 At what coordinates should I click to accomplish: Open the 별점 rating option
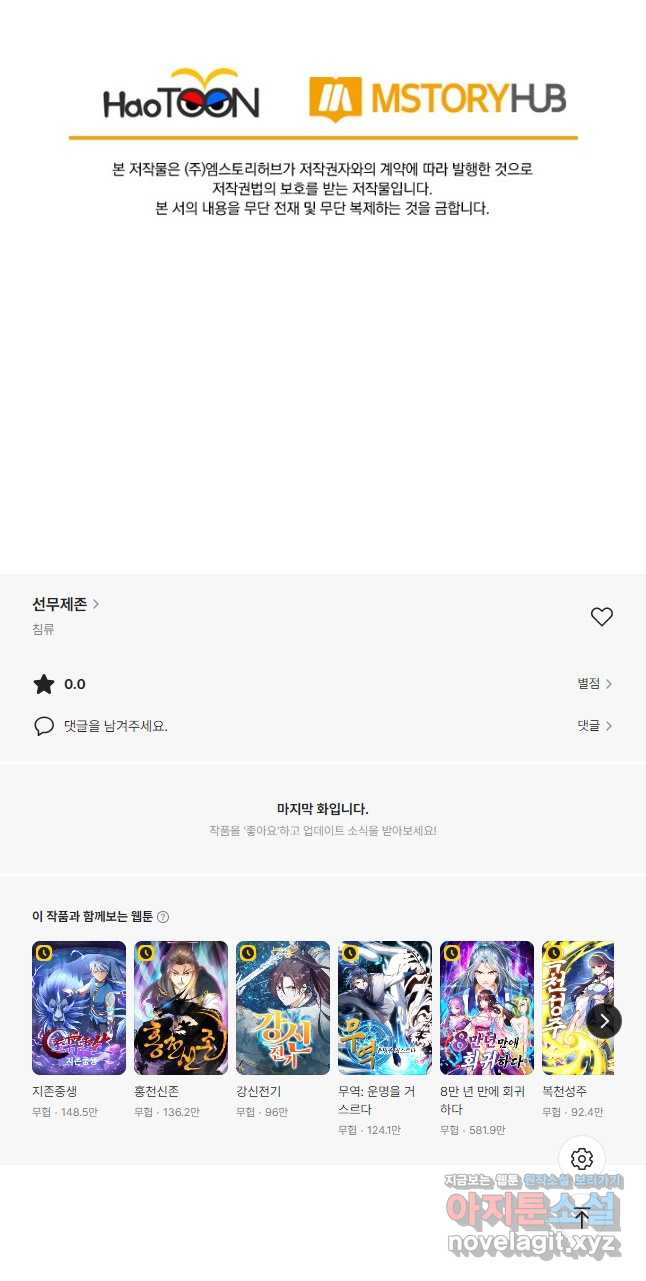(594, 684)
